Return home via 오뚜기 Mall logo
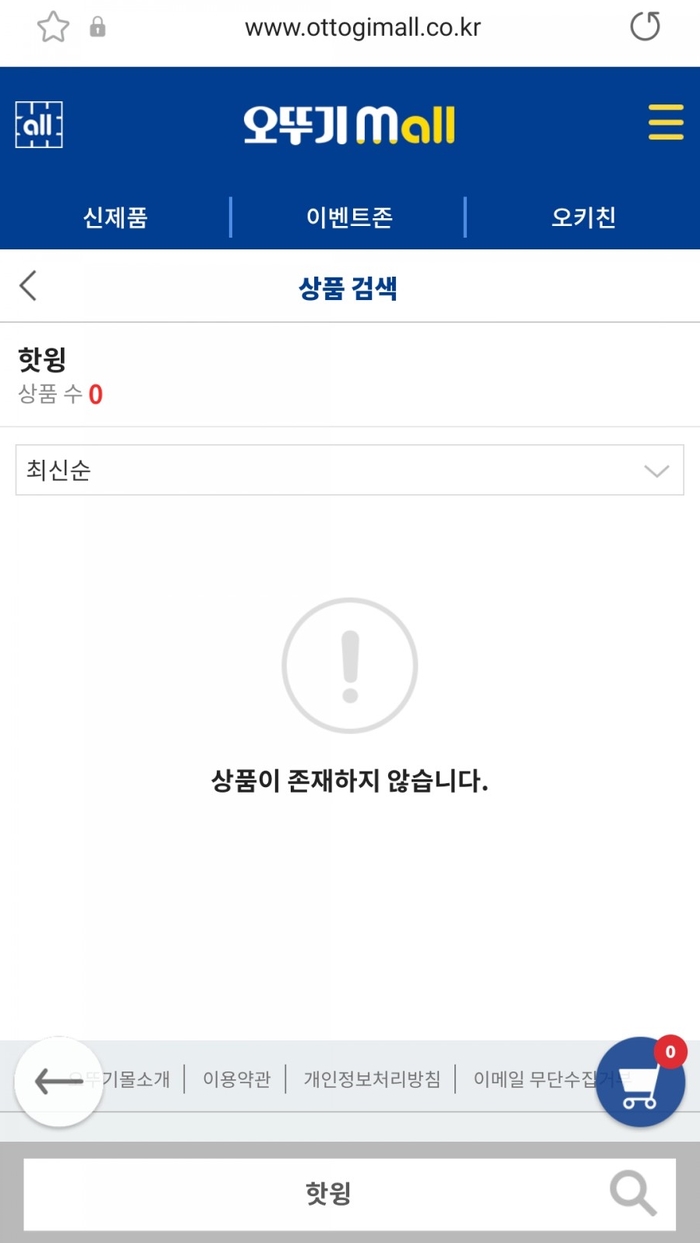 tap(349, 126)
